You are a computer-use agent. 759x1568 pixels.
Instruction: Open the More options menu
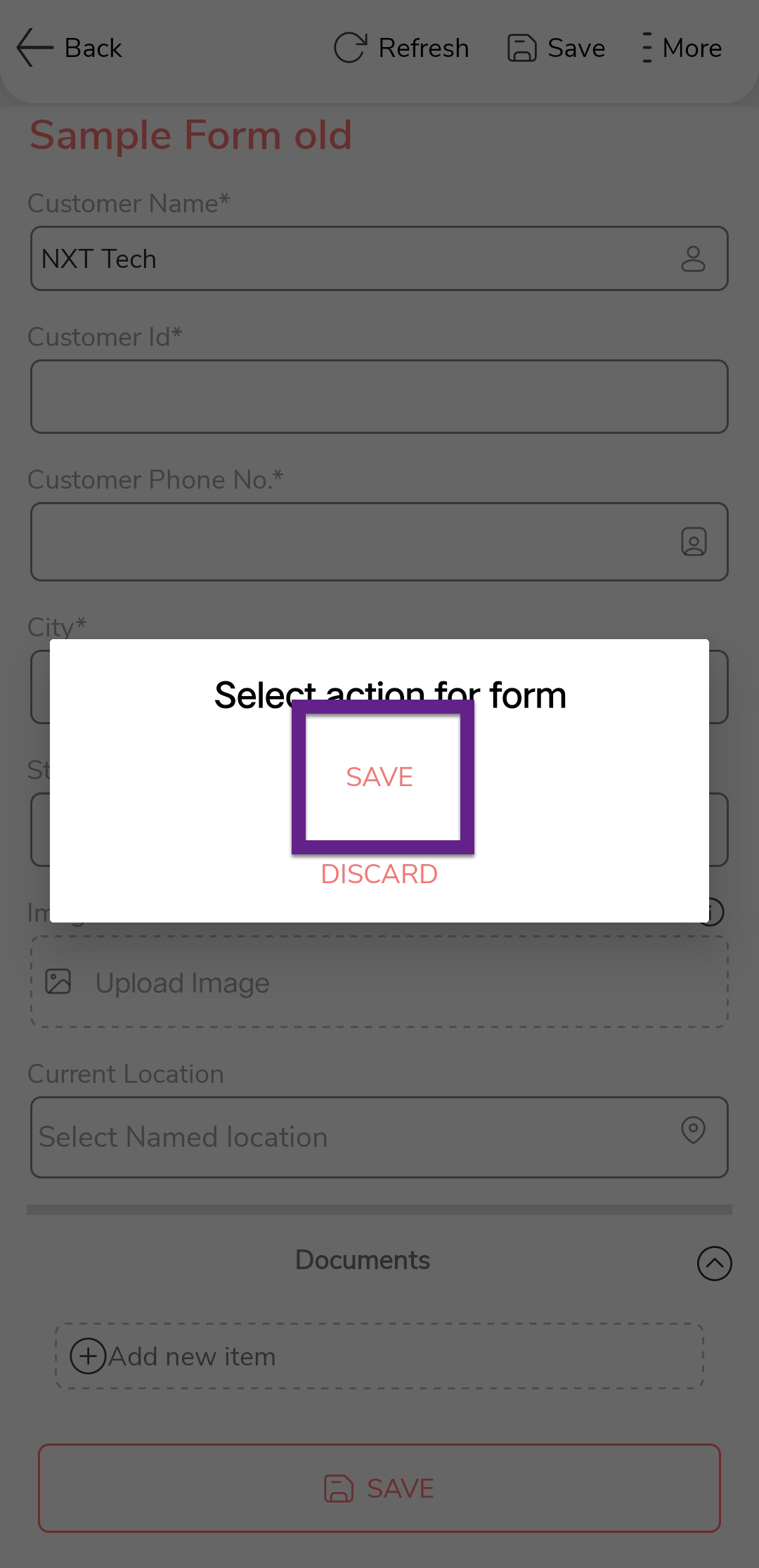tap(680, 48)
